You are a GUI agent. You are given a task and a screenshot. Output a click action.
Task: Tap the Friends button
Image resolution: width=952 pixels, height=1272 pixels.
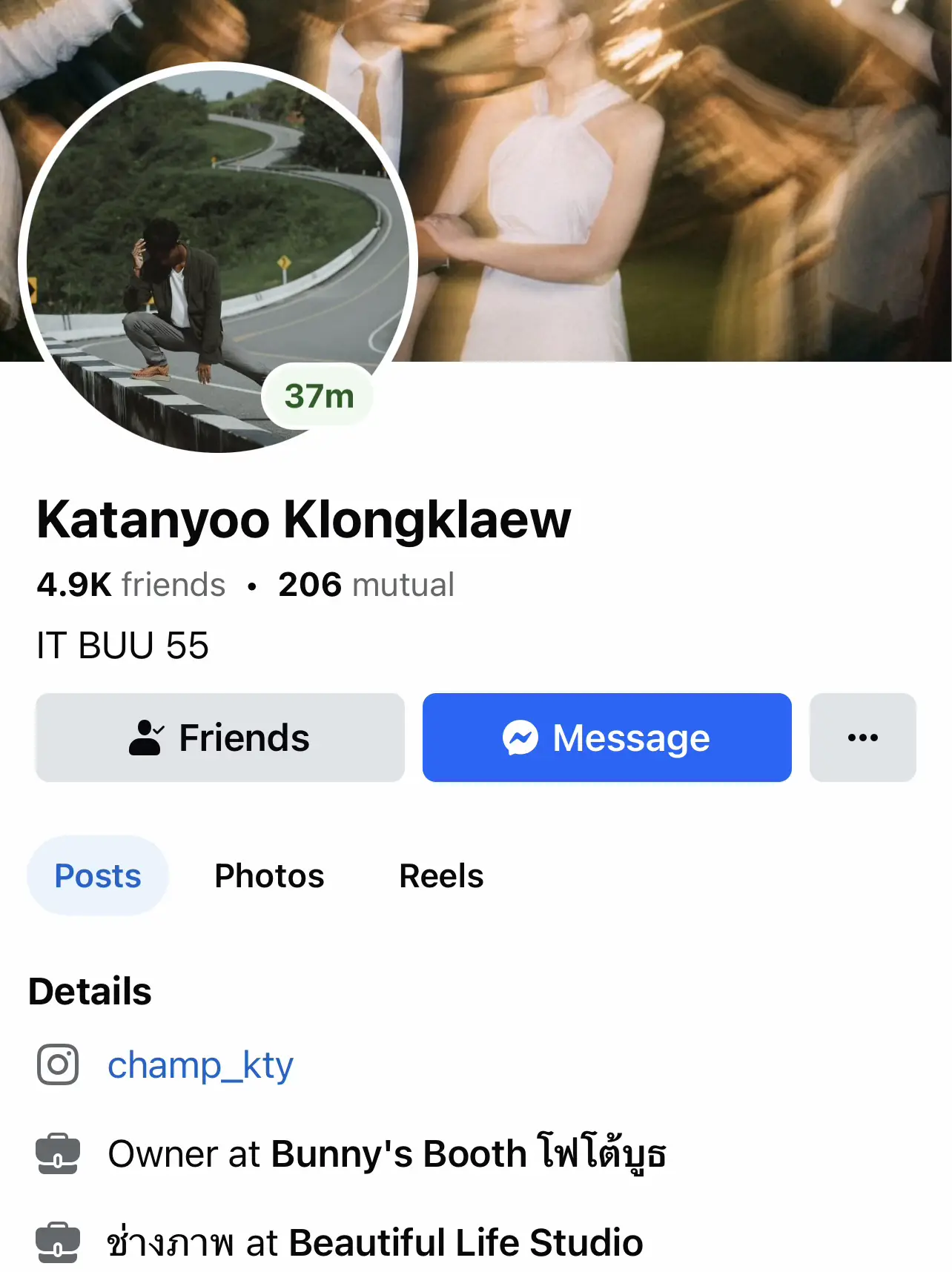(x=220, y=738)
